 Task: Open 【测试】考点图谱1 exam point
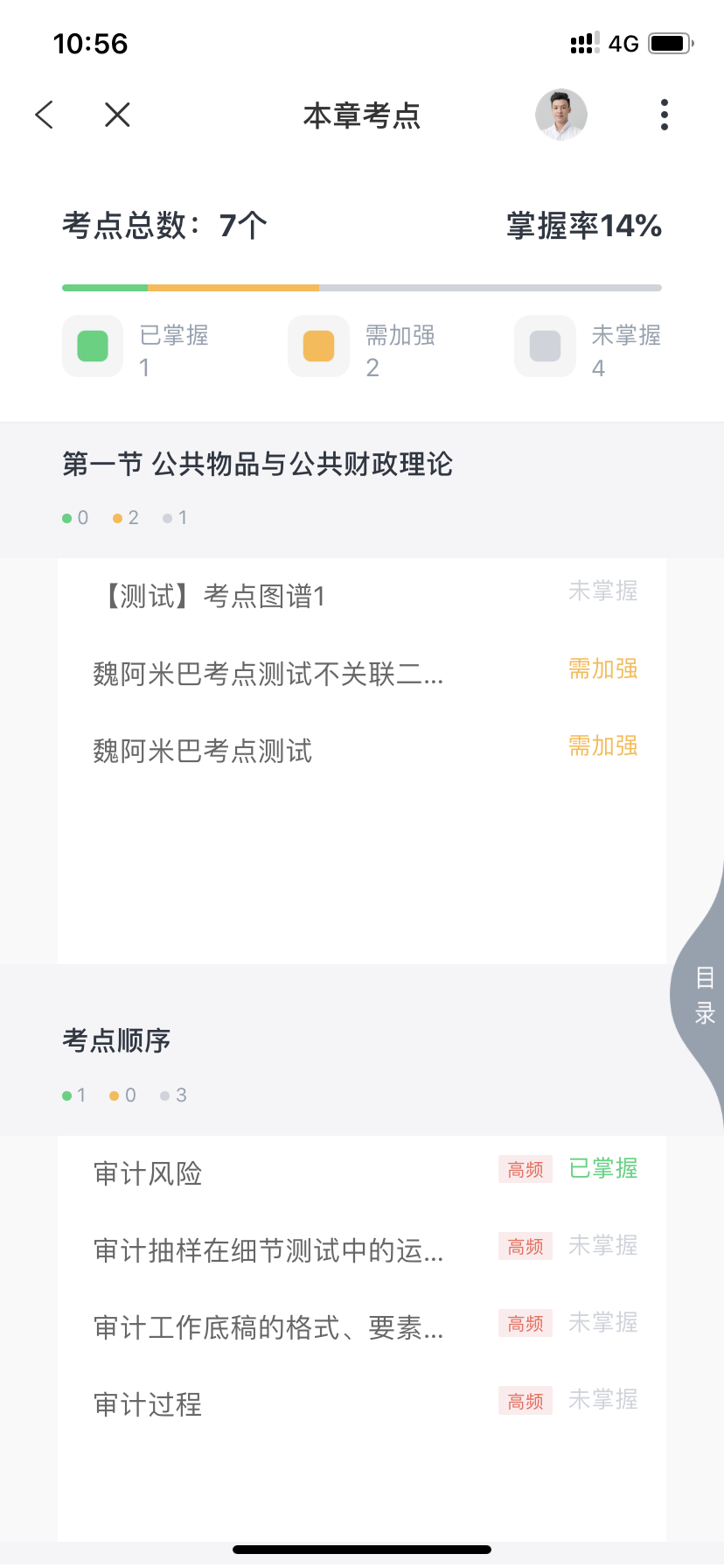point(214,597)
